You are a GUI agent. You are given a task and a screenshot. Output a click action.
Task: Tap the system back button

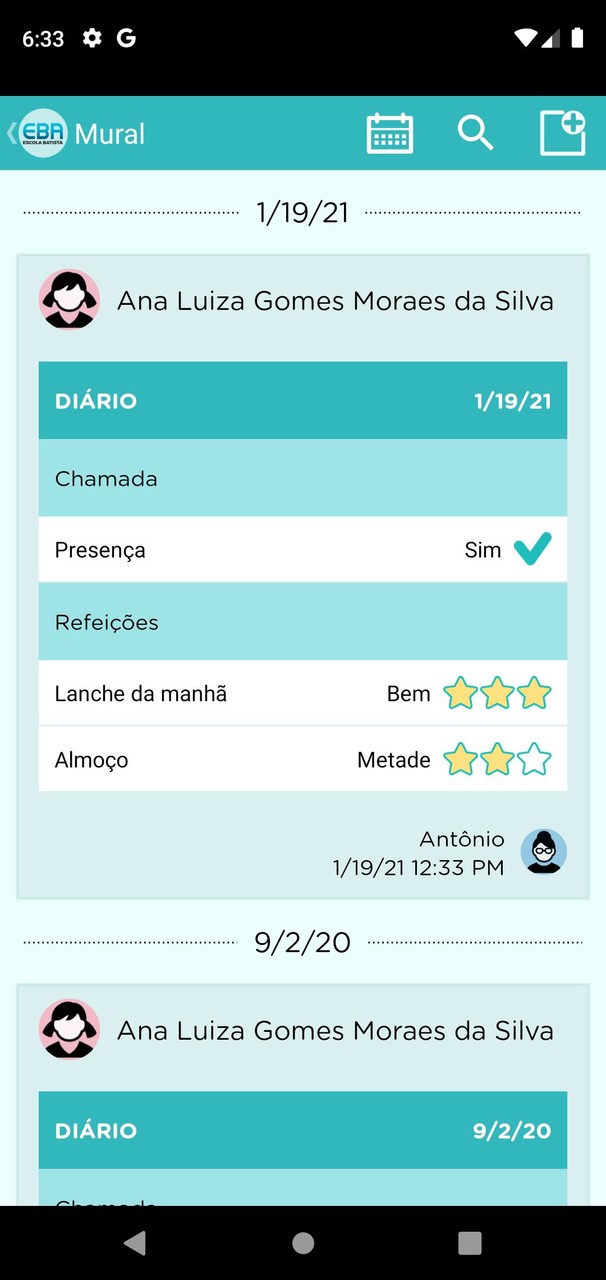tap(135, 1243)
